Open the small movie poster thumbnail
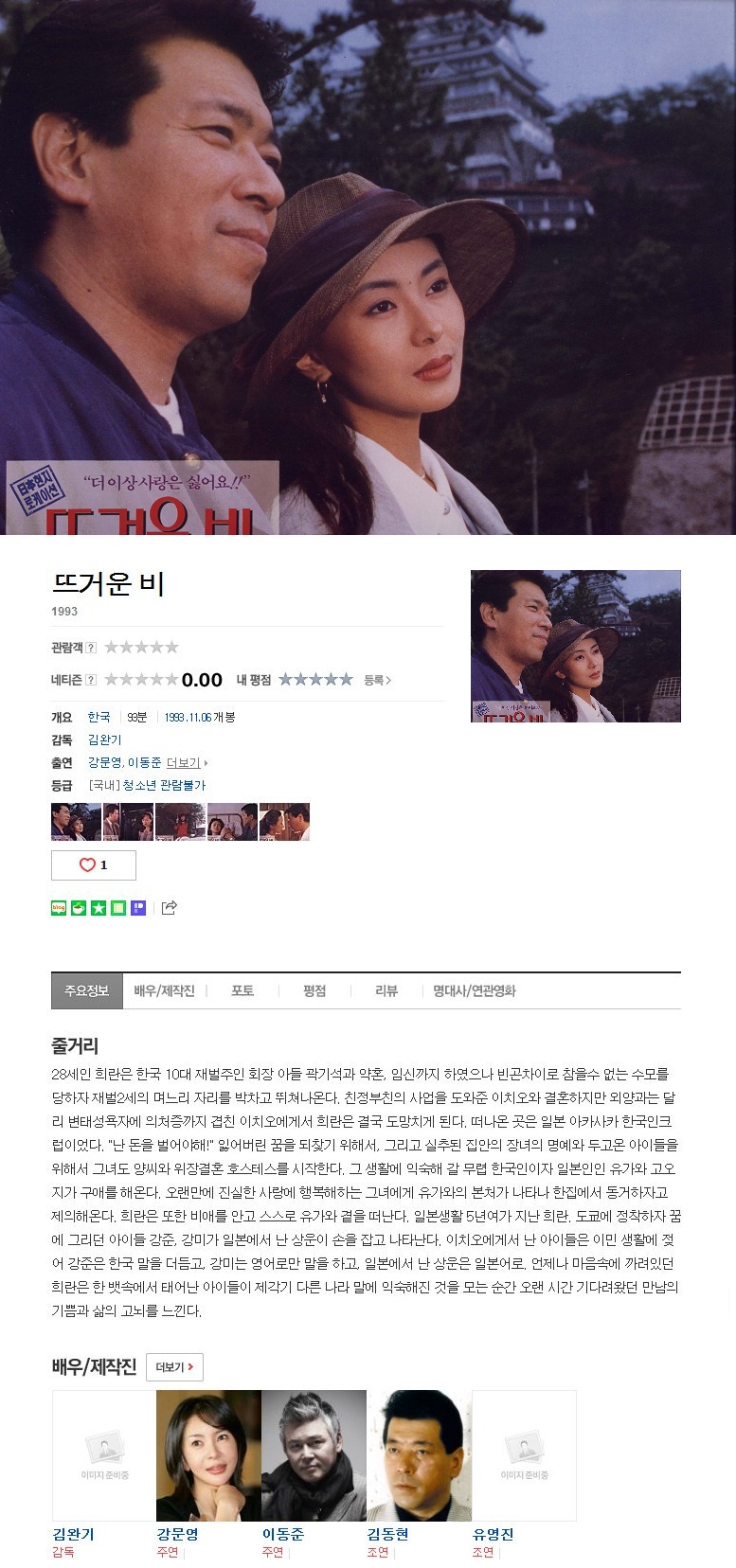This screenshot has height=1568, width=736. click(x=575, y=646)
